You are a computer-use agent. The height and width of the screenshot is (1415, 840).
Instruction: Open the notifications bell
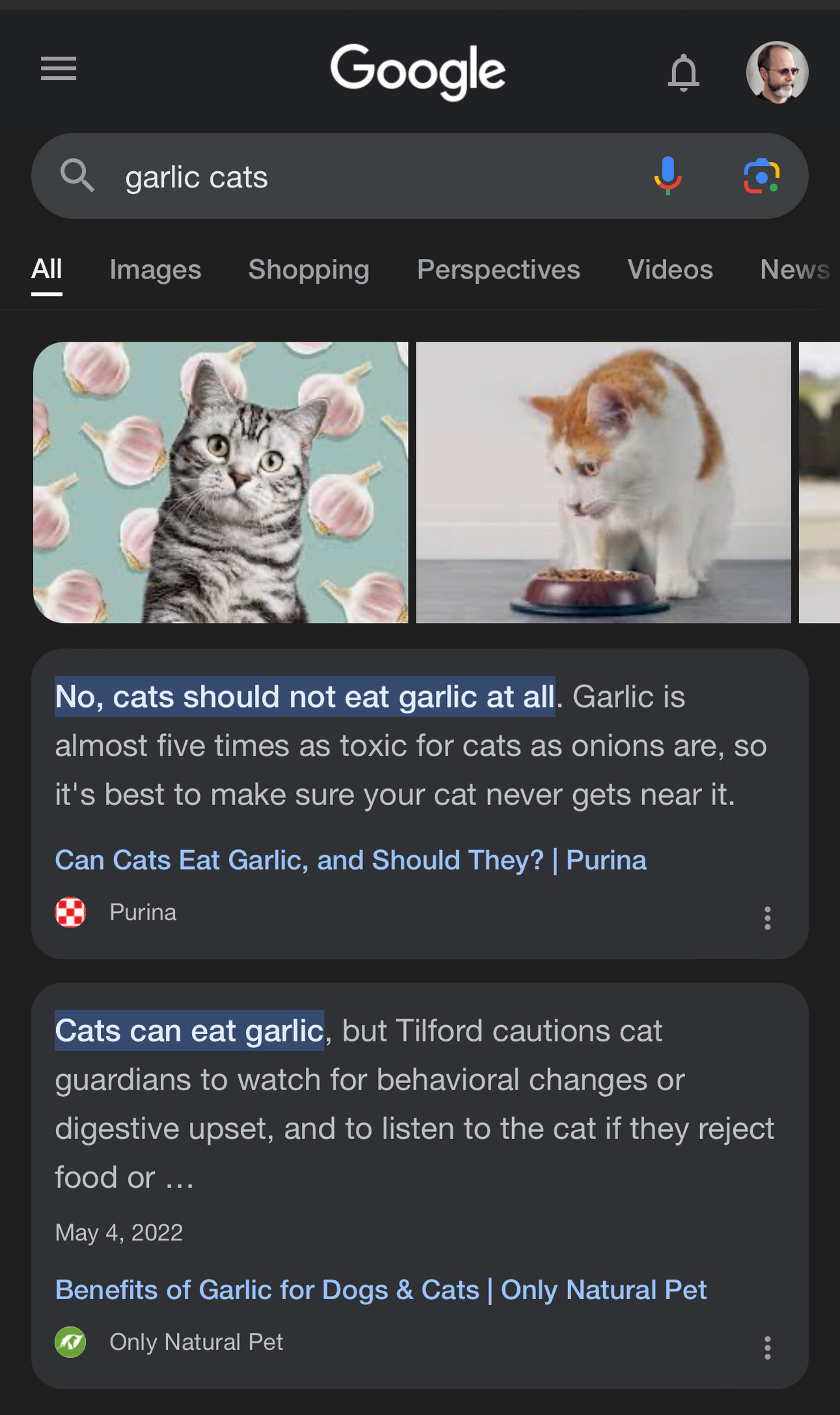point(683,72)
